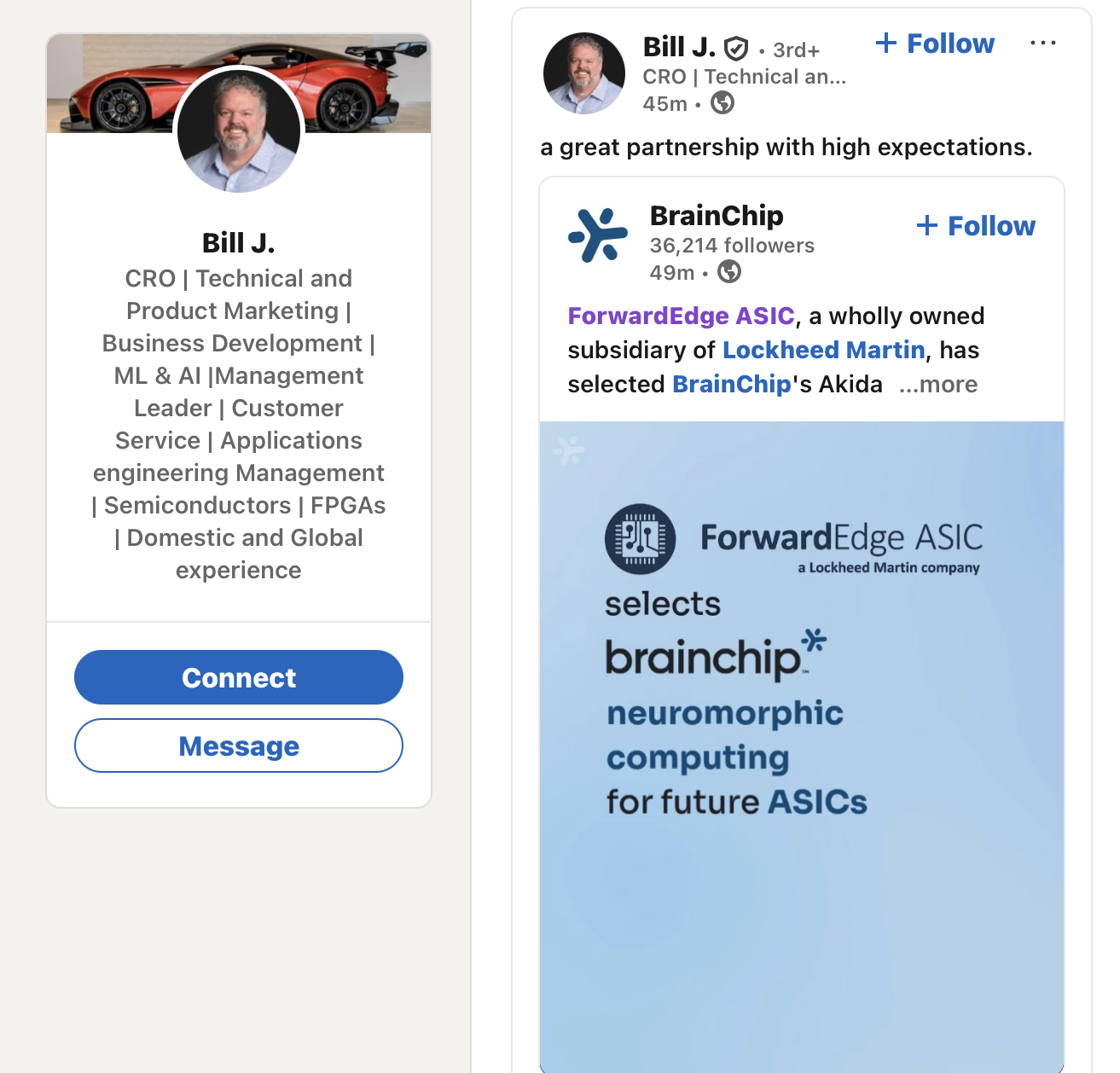Follow the BrainChip page
1120x1073 pixels.
point(976,226)
